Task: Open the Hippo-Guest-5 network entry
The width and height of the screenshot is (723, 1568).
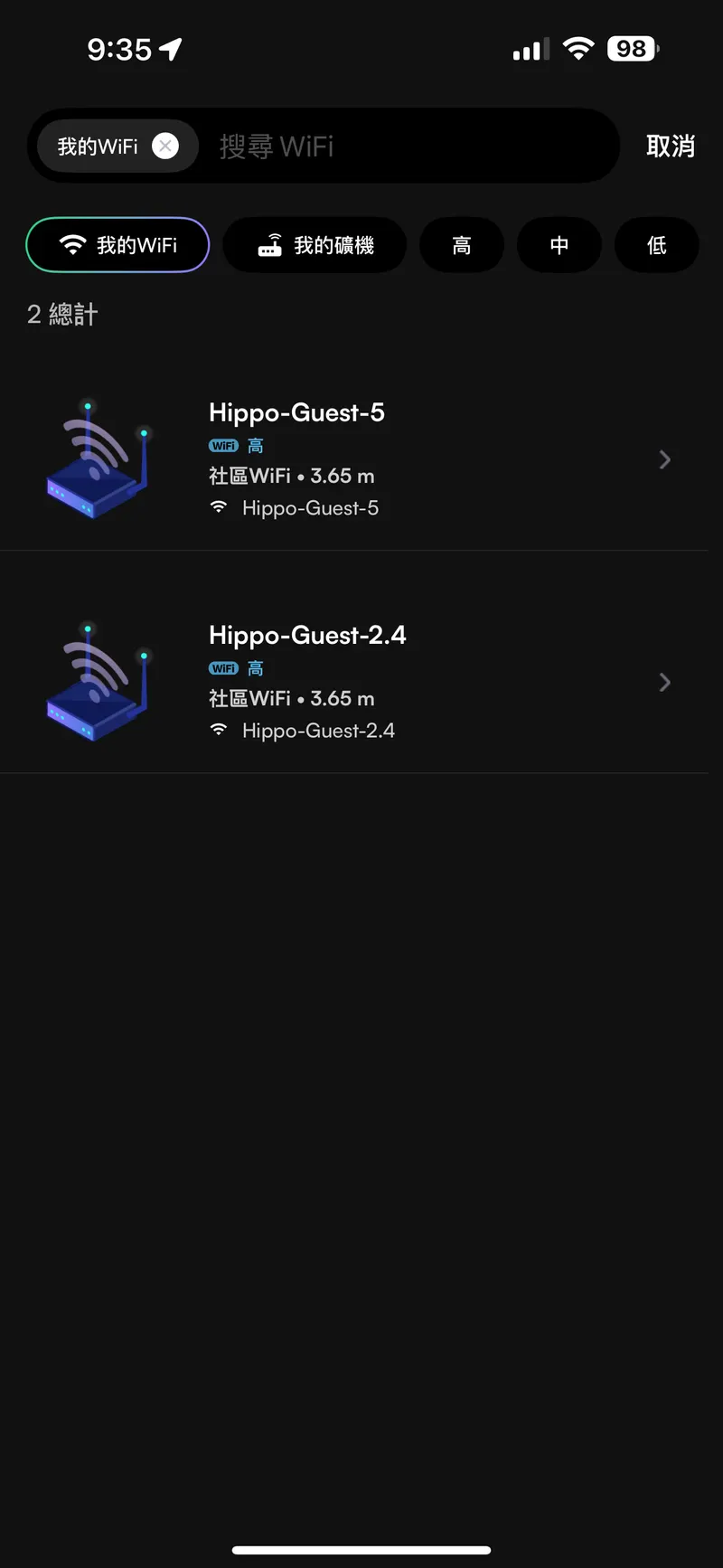Action: [x=361, y=459]
